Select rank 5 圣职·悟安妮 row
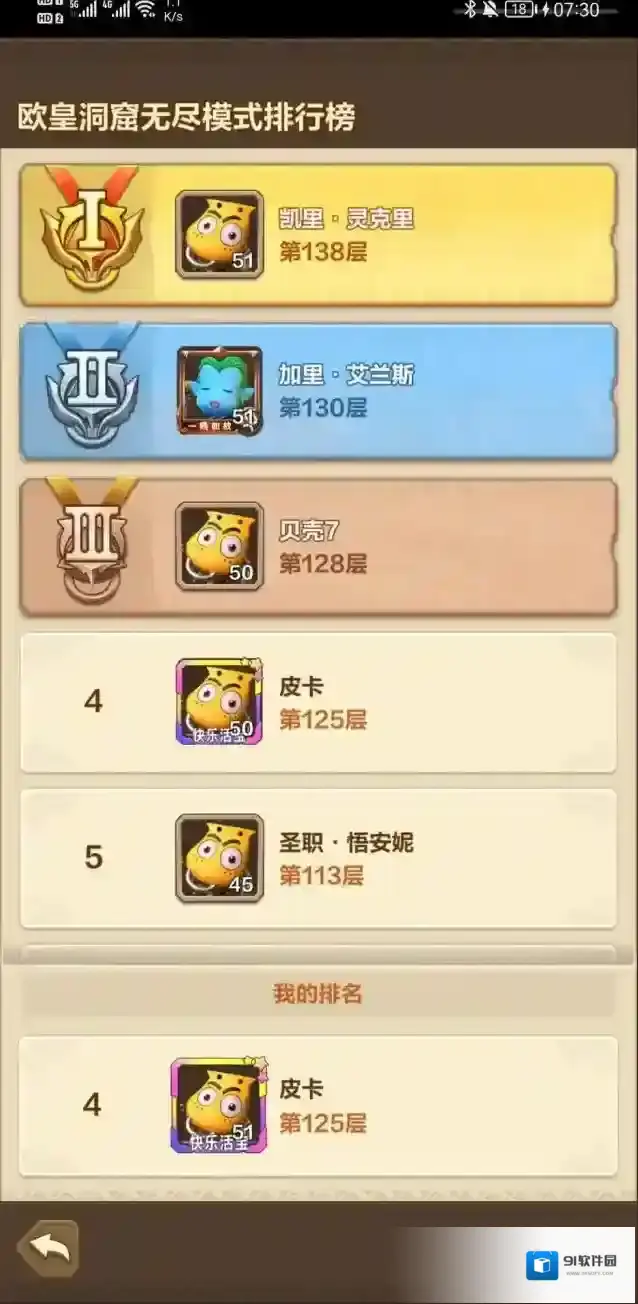 318,859
